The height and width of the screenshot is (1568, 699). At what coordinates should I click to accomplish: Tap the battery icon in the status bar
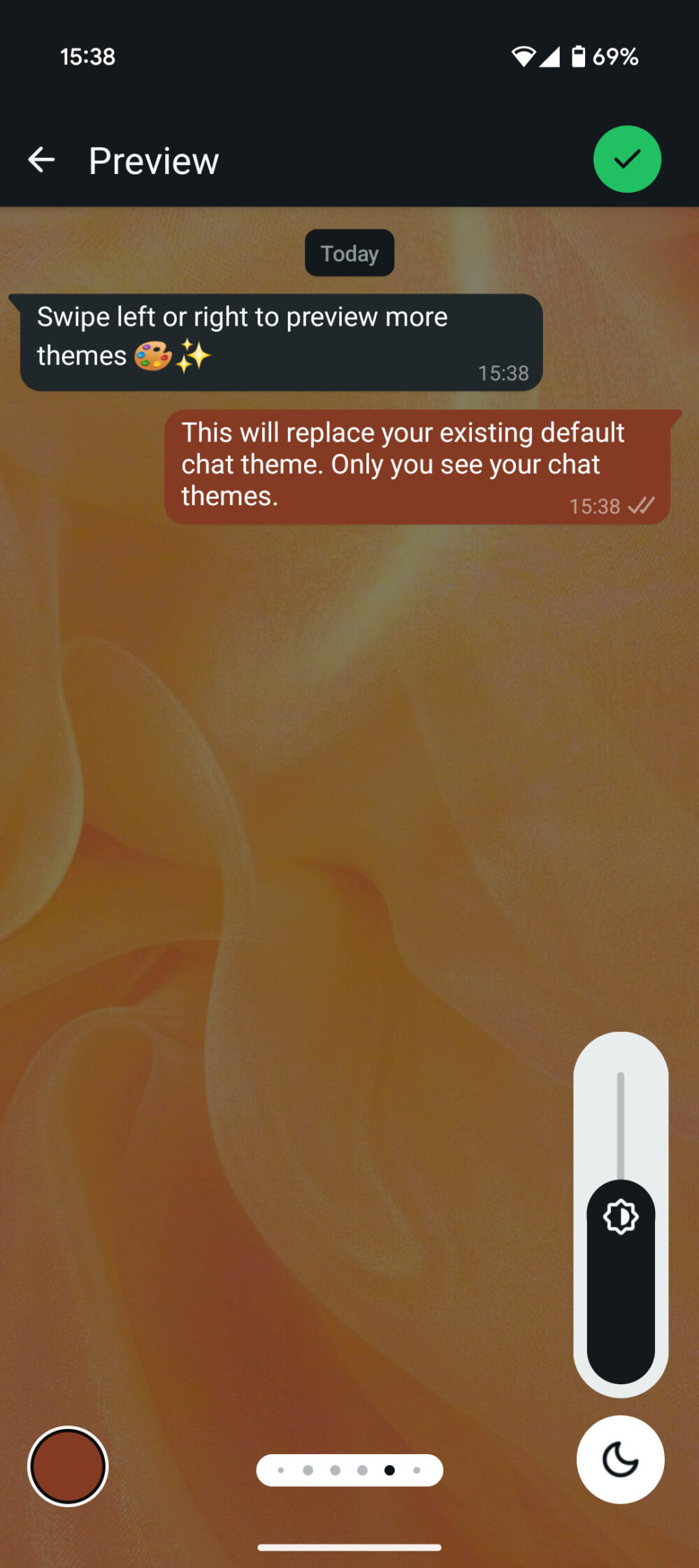coord(579,57)
